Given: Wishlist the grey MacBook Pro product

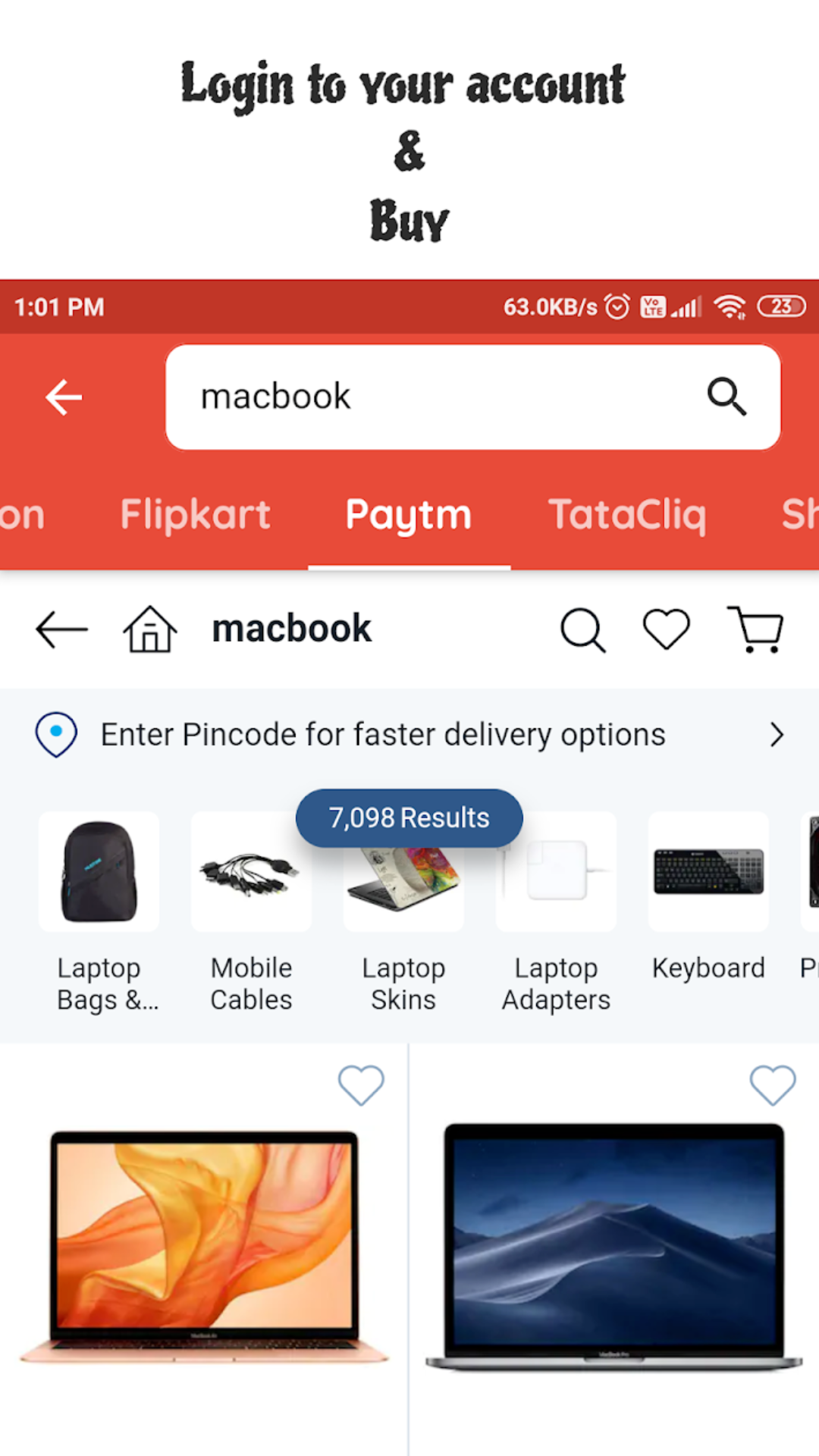Looking at the screenshot, I should click(x=772, y=1084).
